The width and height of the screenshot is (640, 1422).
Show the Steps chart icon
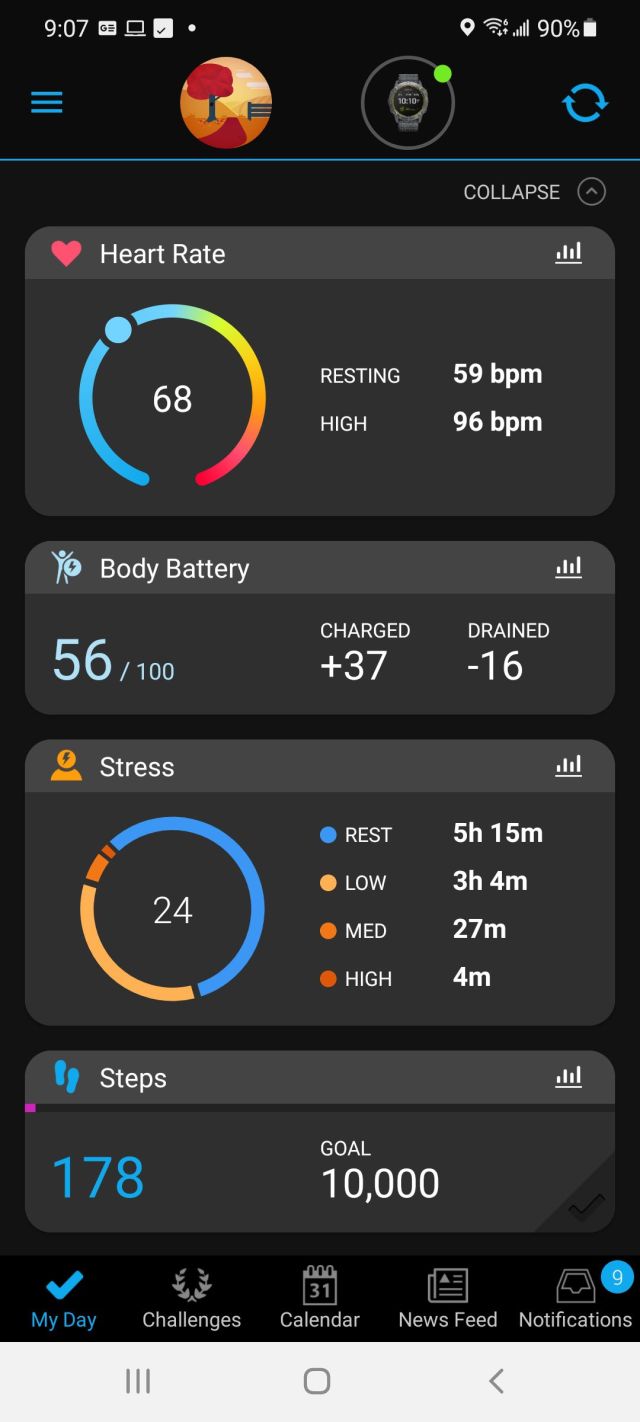click(568, 1077)
